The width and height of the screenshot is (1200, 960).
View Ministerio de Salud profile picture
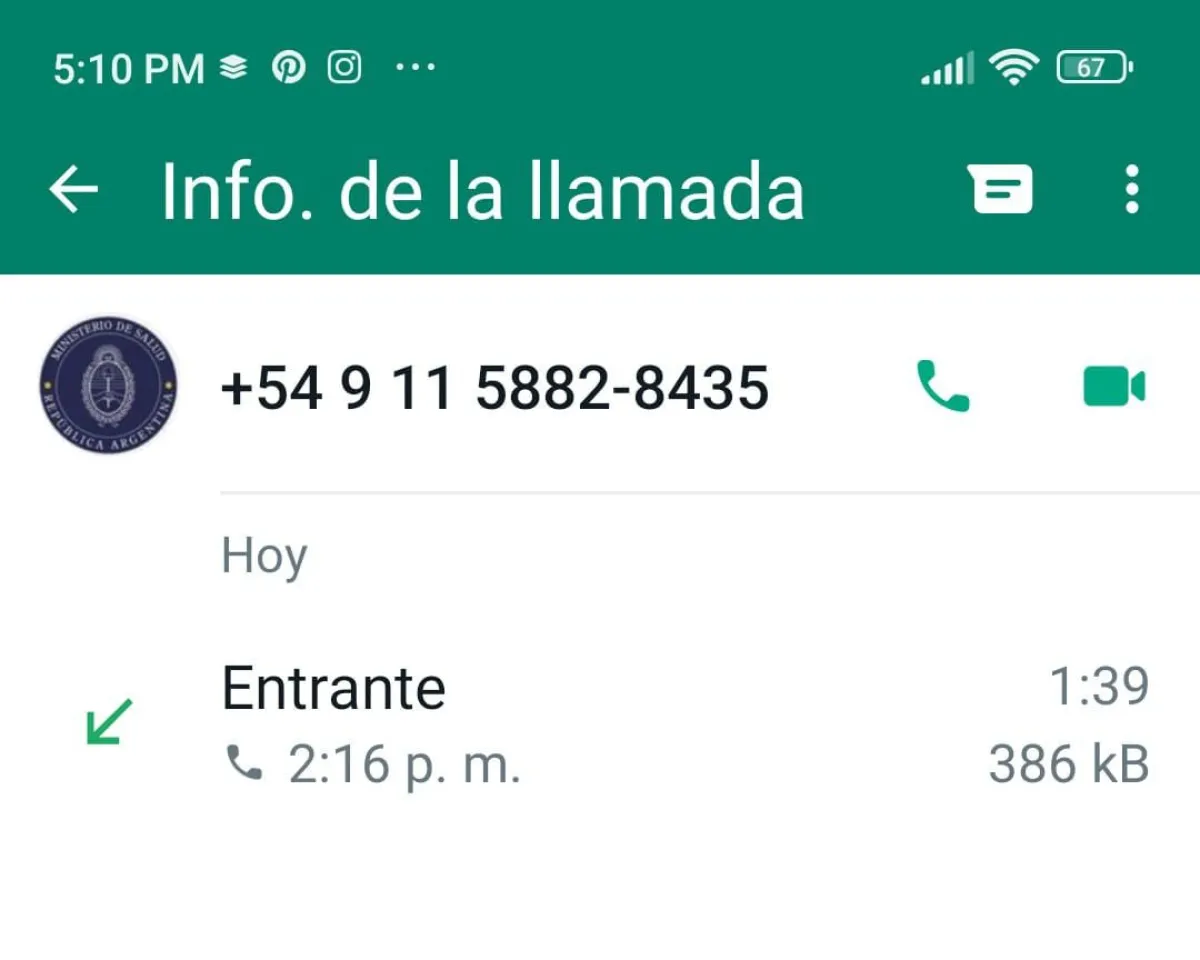tap(108, 384)
